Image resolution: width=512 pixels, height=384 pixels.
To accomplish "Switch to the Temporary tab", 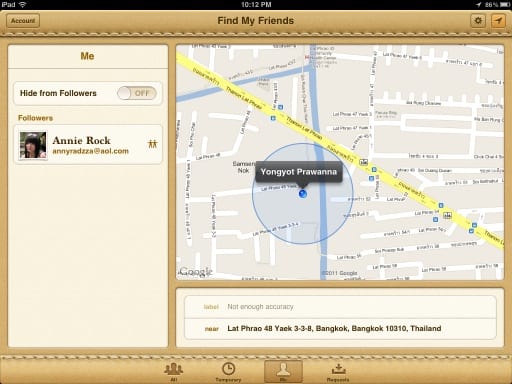I will (x=228, y=372).
